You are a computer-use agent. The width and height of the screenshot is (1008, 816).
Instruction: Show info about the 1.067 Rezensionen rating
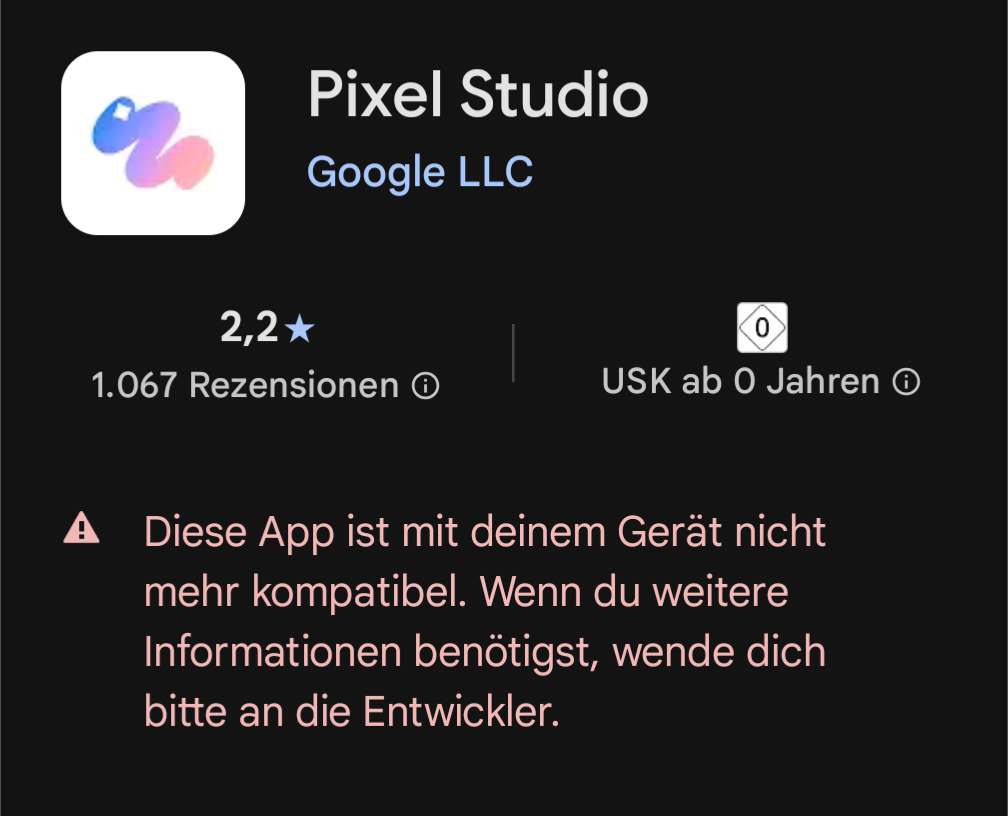tap(426, 385)
